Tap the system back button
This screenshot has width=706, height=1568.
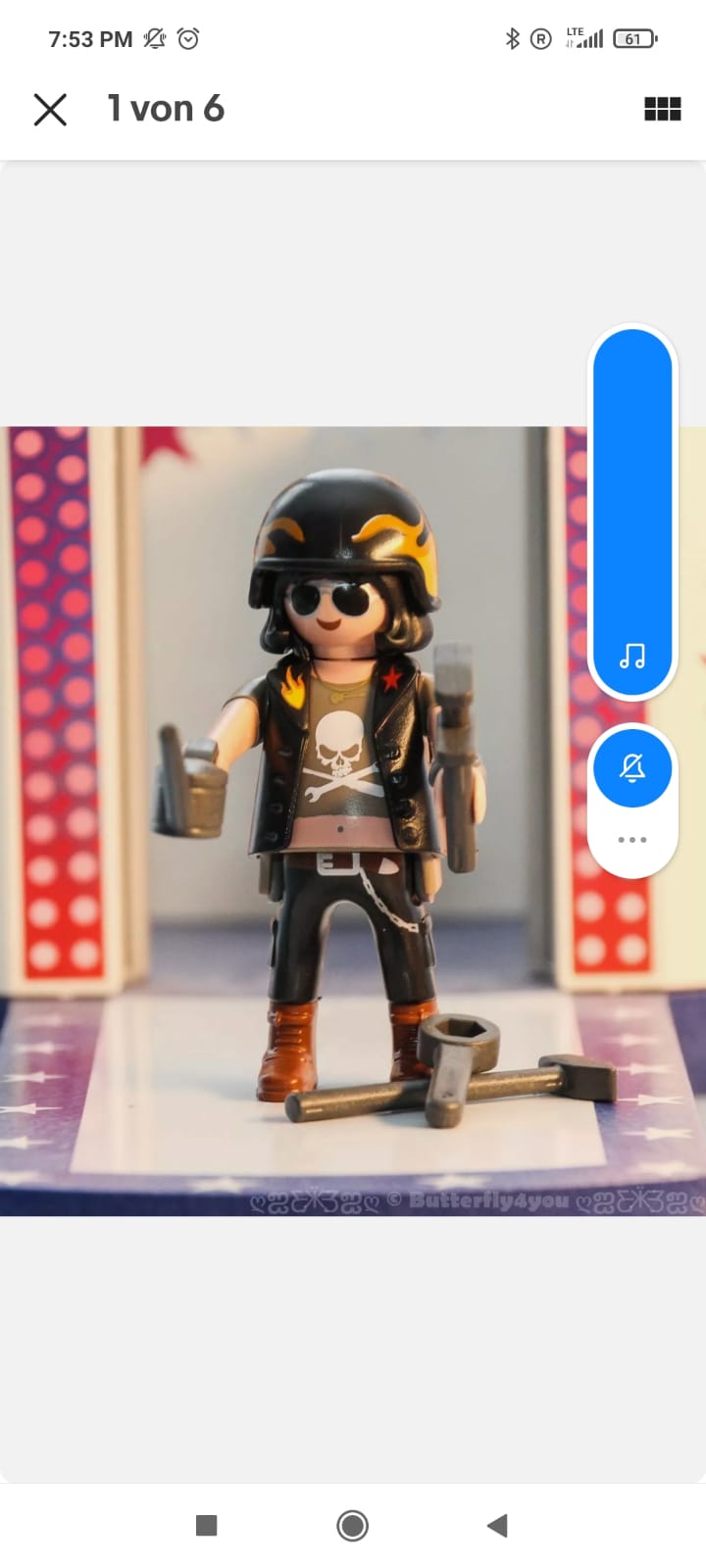(497, 1525)
